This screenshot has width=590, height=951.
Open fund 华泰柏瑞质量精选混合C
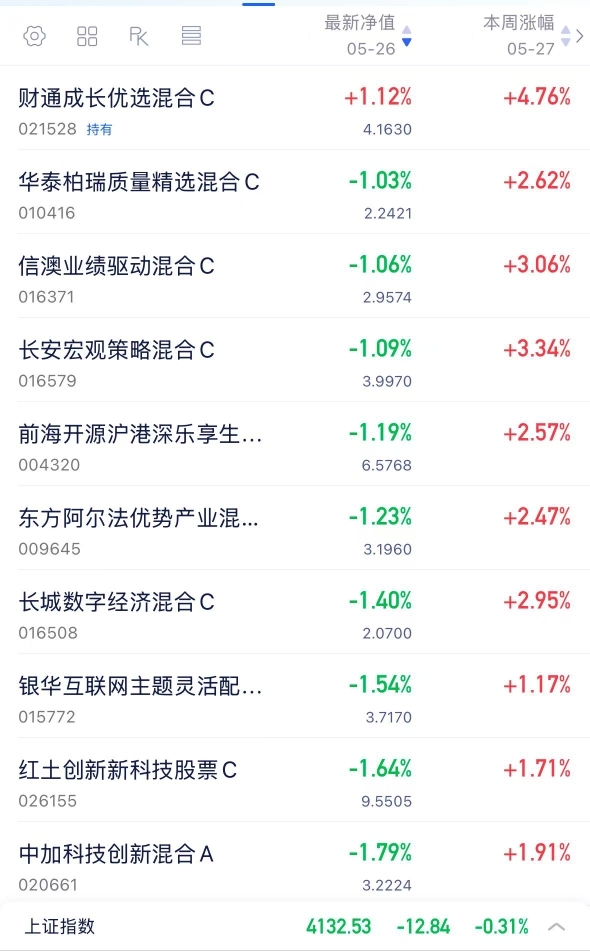295,192
